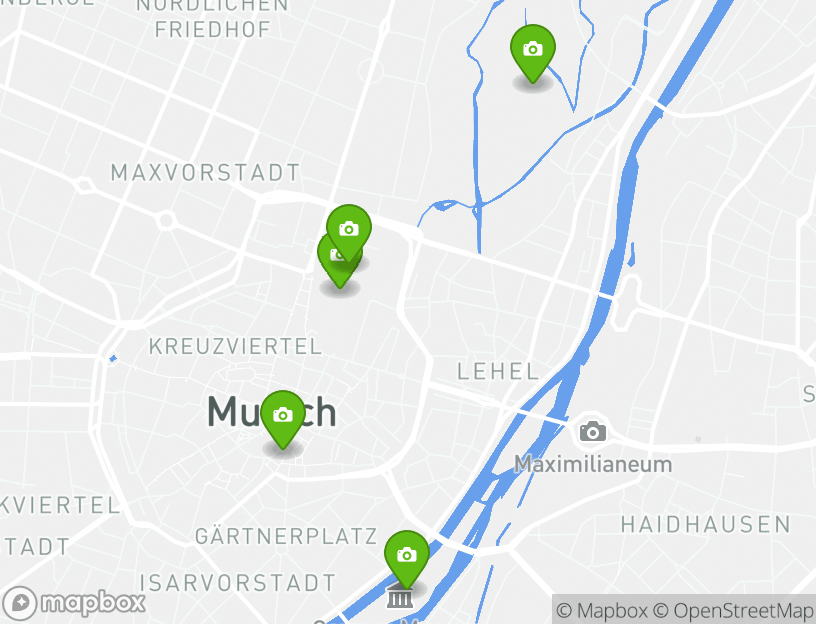Viewport: 816px width, 624px height.
Task: Open the camera pin above the museum icon
Action: pos(407,556)
